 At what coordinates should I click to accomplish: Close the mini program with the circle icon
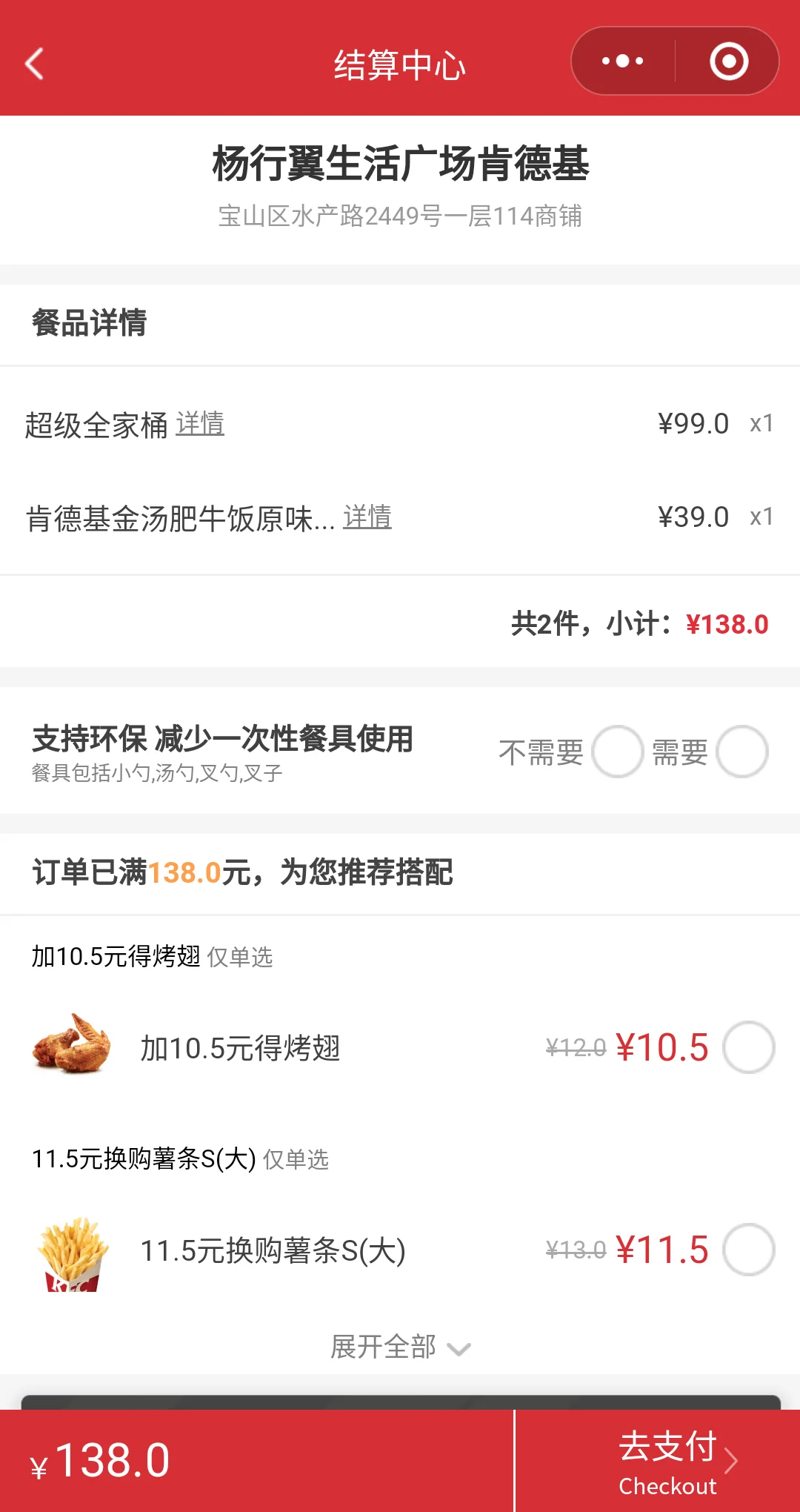[x=729, y=62]
